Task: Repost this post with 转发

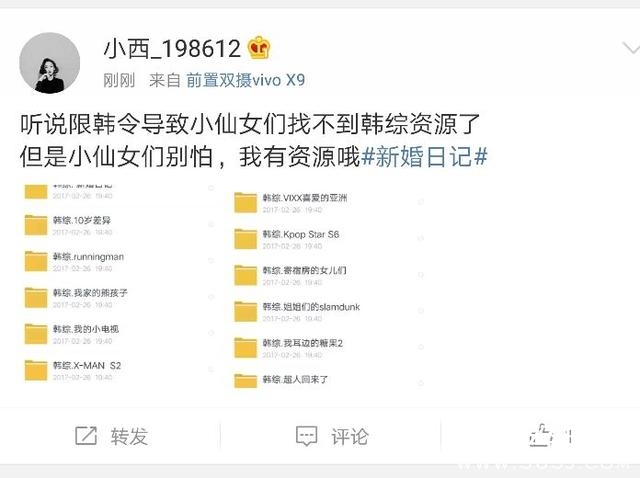Action: coord(111,436)
